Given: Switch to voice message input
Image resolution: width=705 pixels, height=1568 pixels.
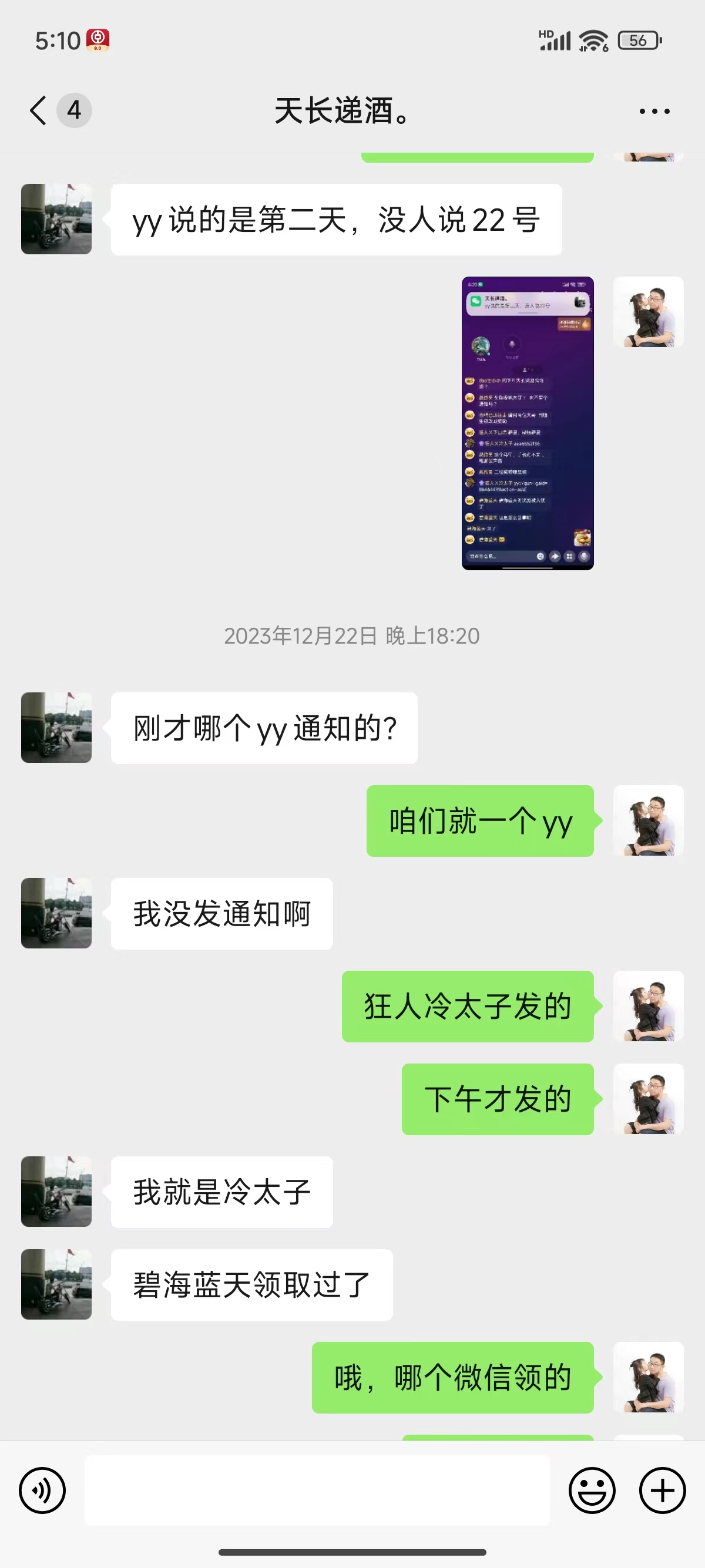Looking at the screenshot, I should click(x=42, y=1490).
